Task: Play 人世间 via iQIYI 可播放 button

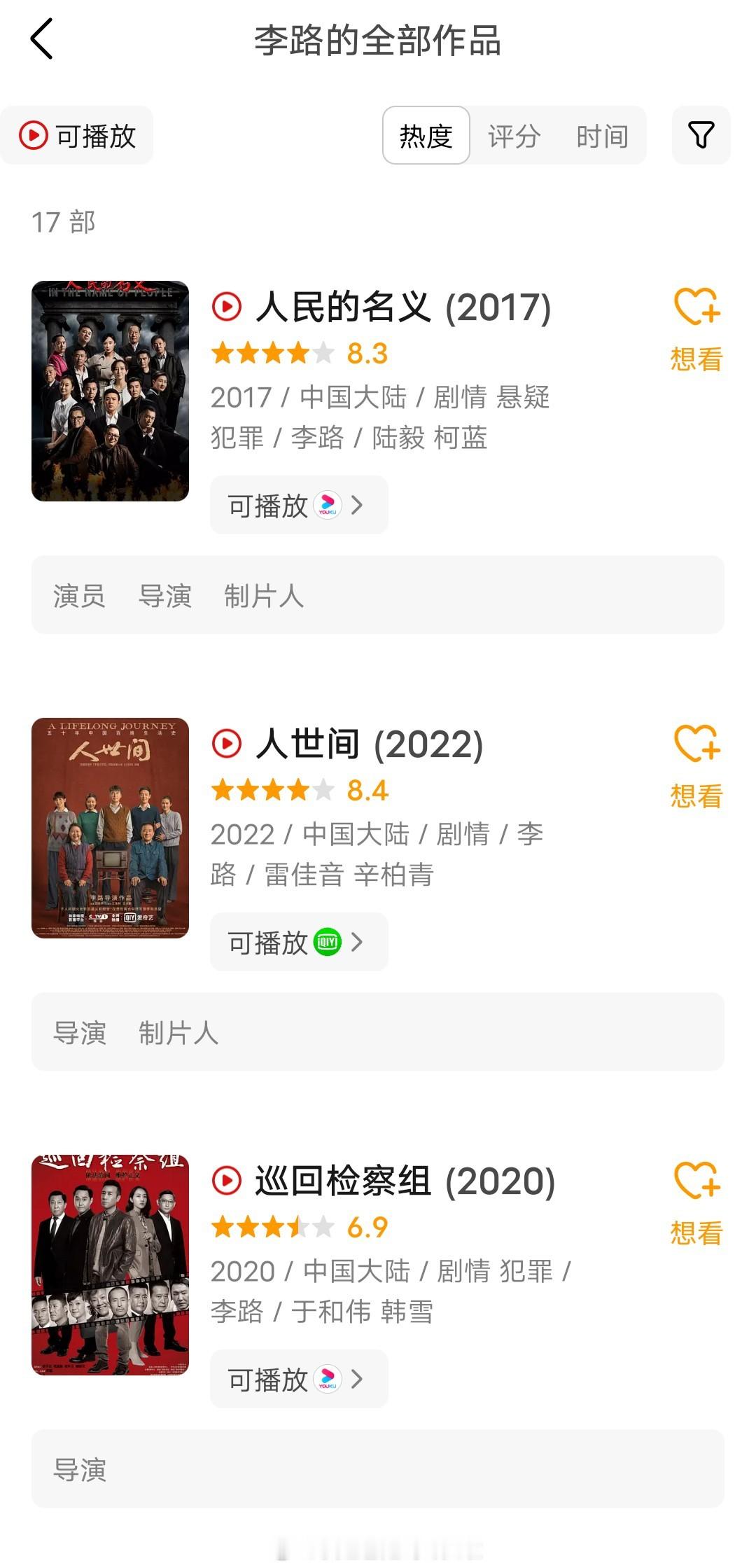Action: tap(299, 942)
